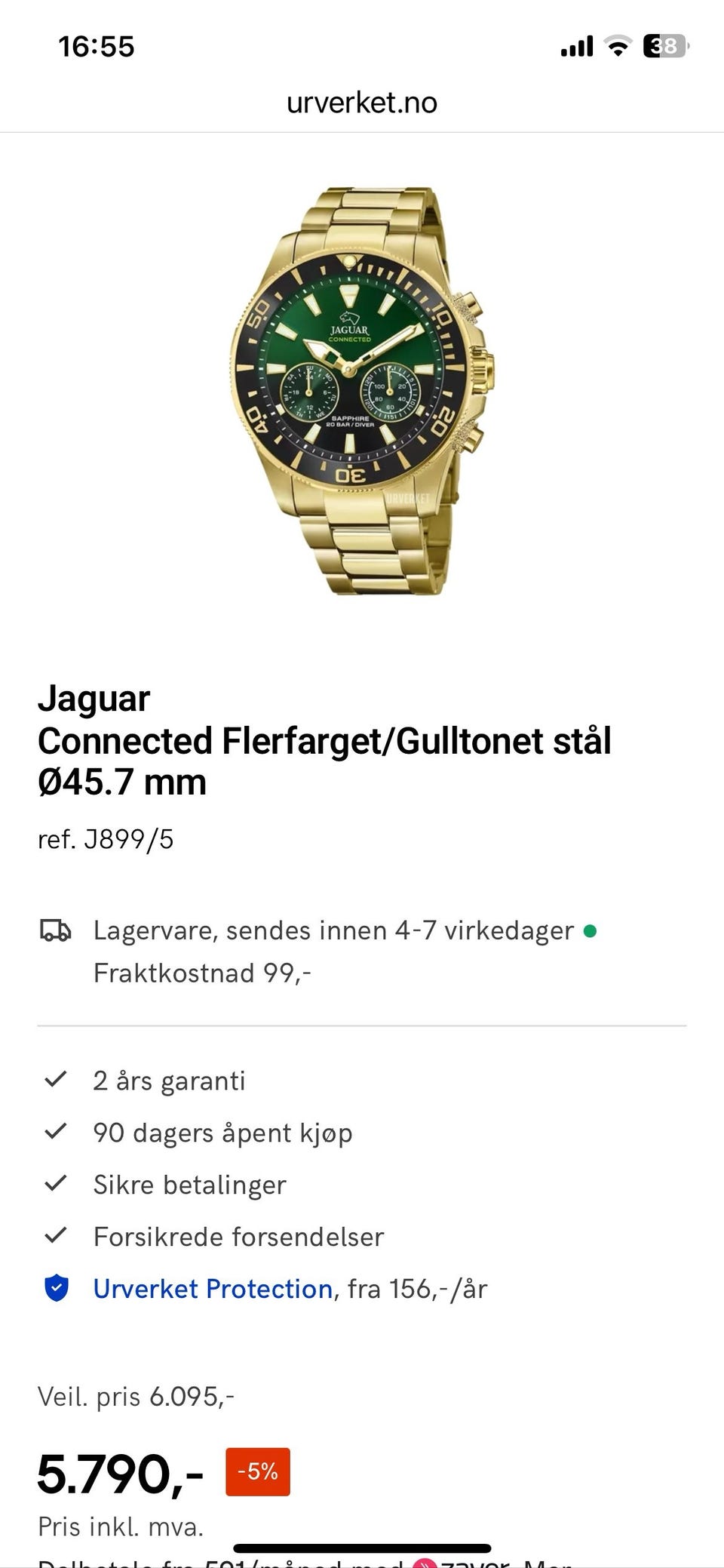Click the blue Urverket Protection shield icon

click(56, 1290)
